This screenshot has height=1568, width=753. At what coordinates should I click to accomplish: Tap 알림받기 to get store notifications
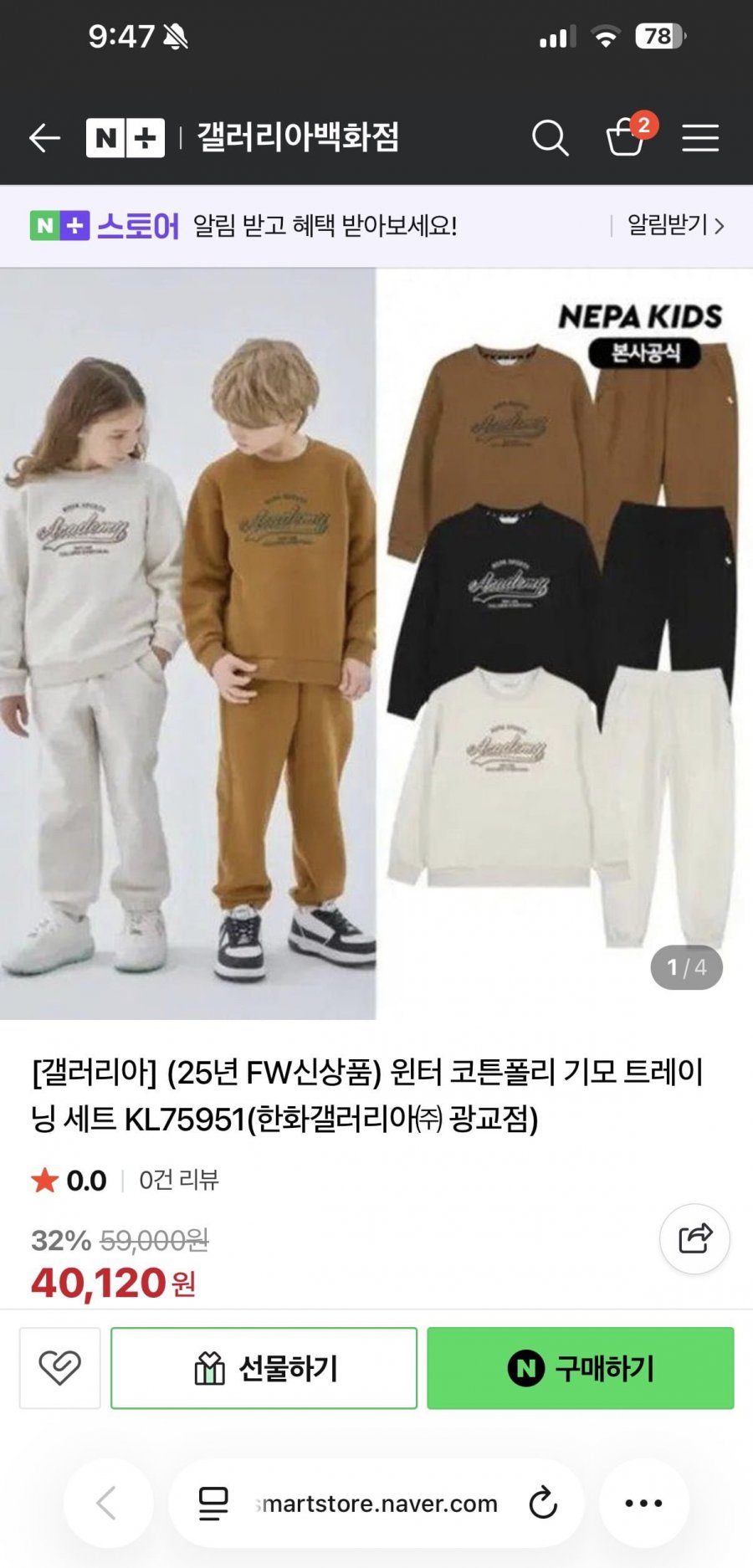coord(675,225)
